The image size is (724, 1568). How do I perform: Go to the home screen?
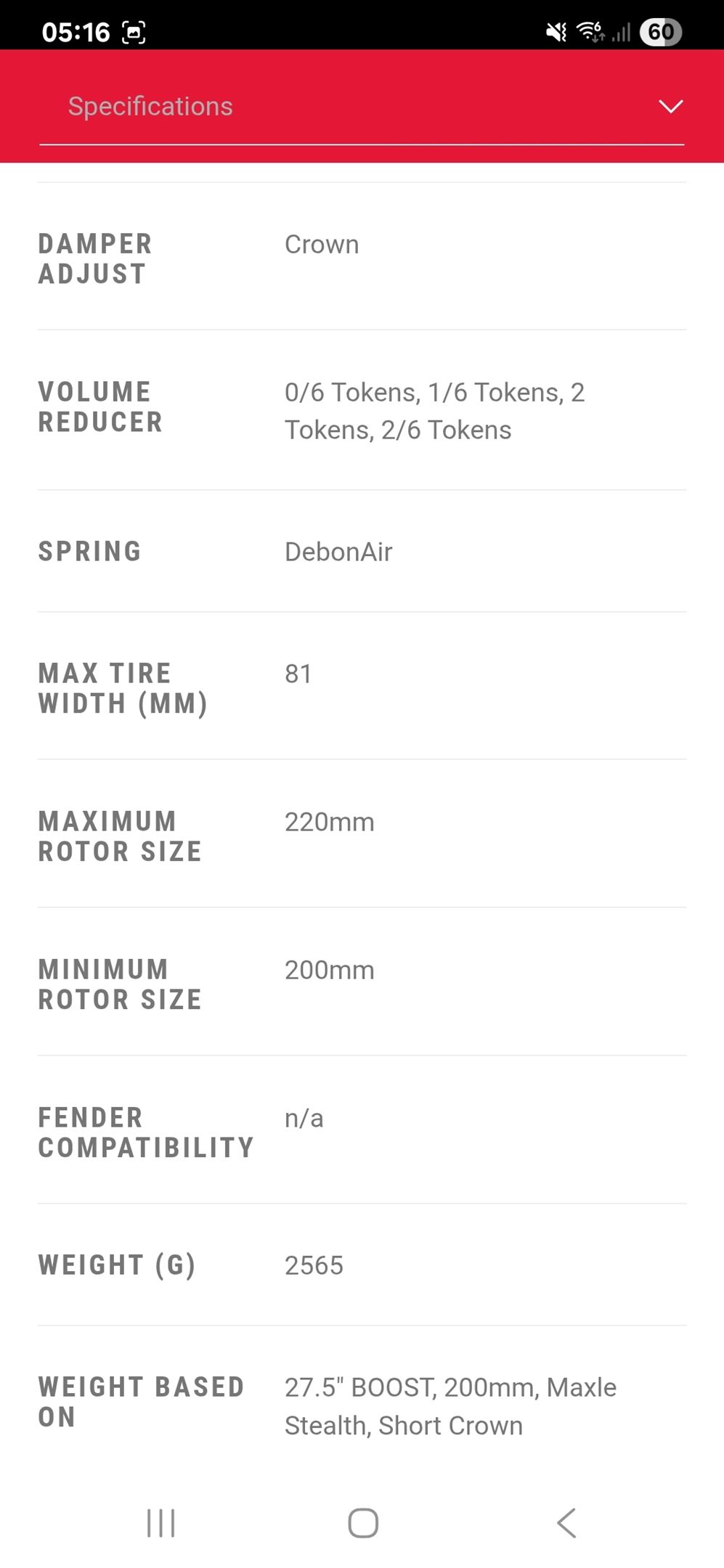[363, 1523]
